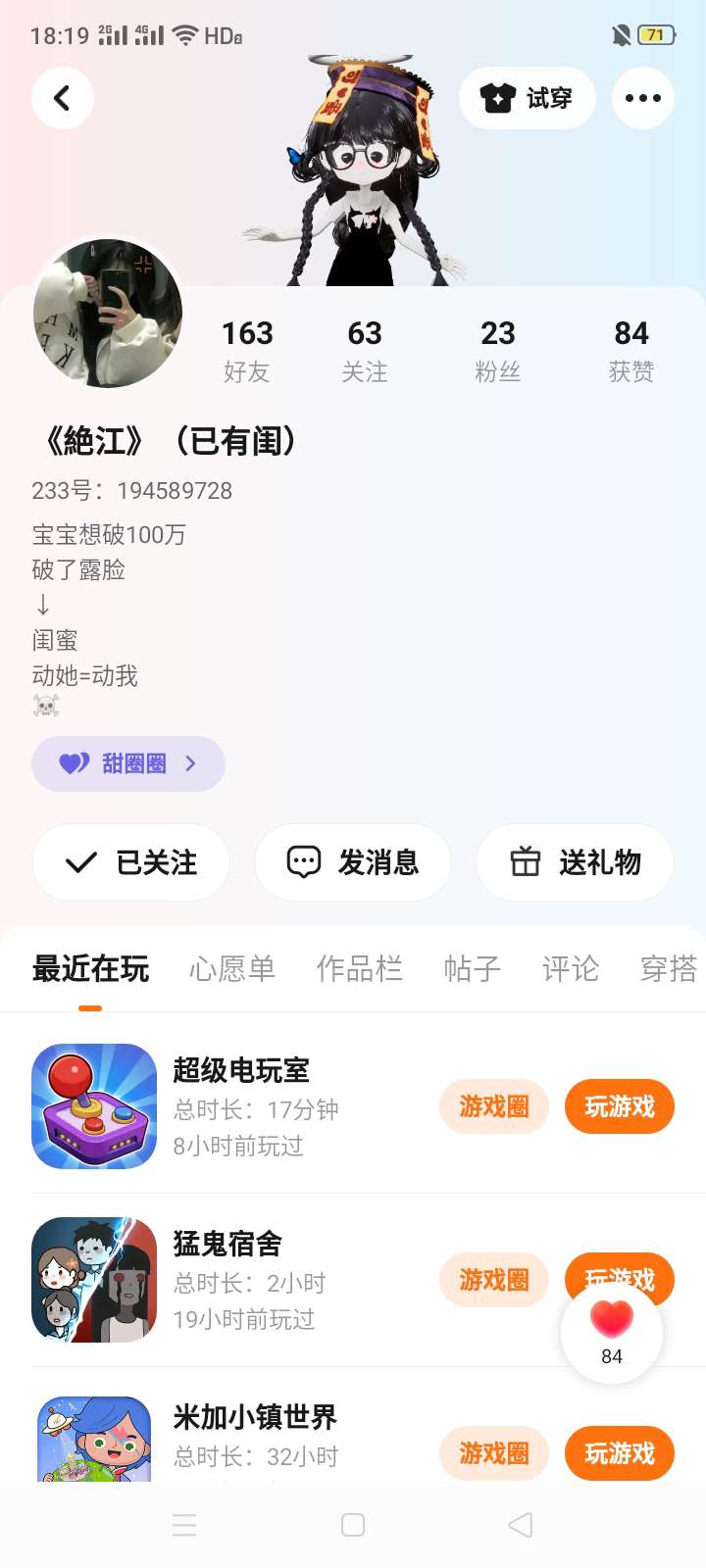The height and width of the screenshot is (1568, 706).
Task: Select the 评论 tab
Action: point(570,969)
